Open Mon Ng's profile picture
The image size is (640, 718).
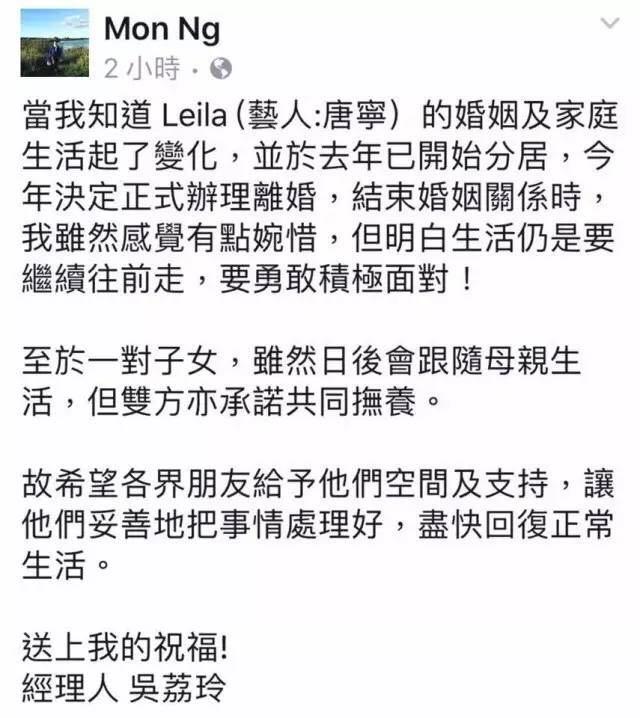(55, 43)
